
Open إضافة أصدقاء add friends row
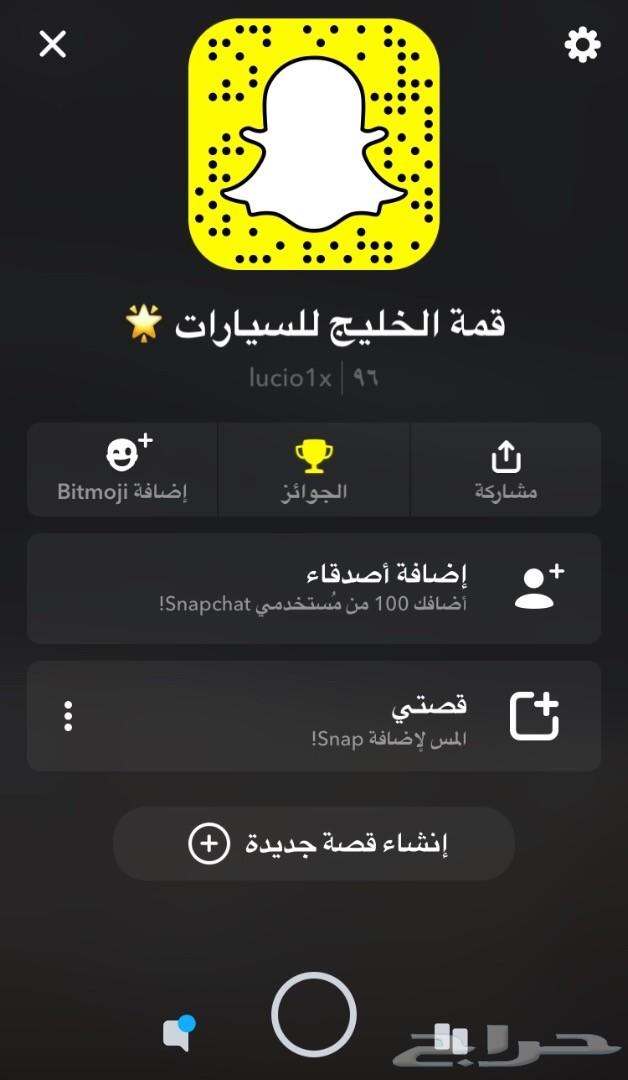(x=313, y=587)
